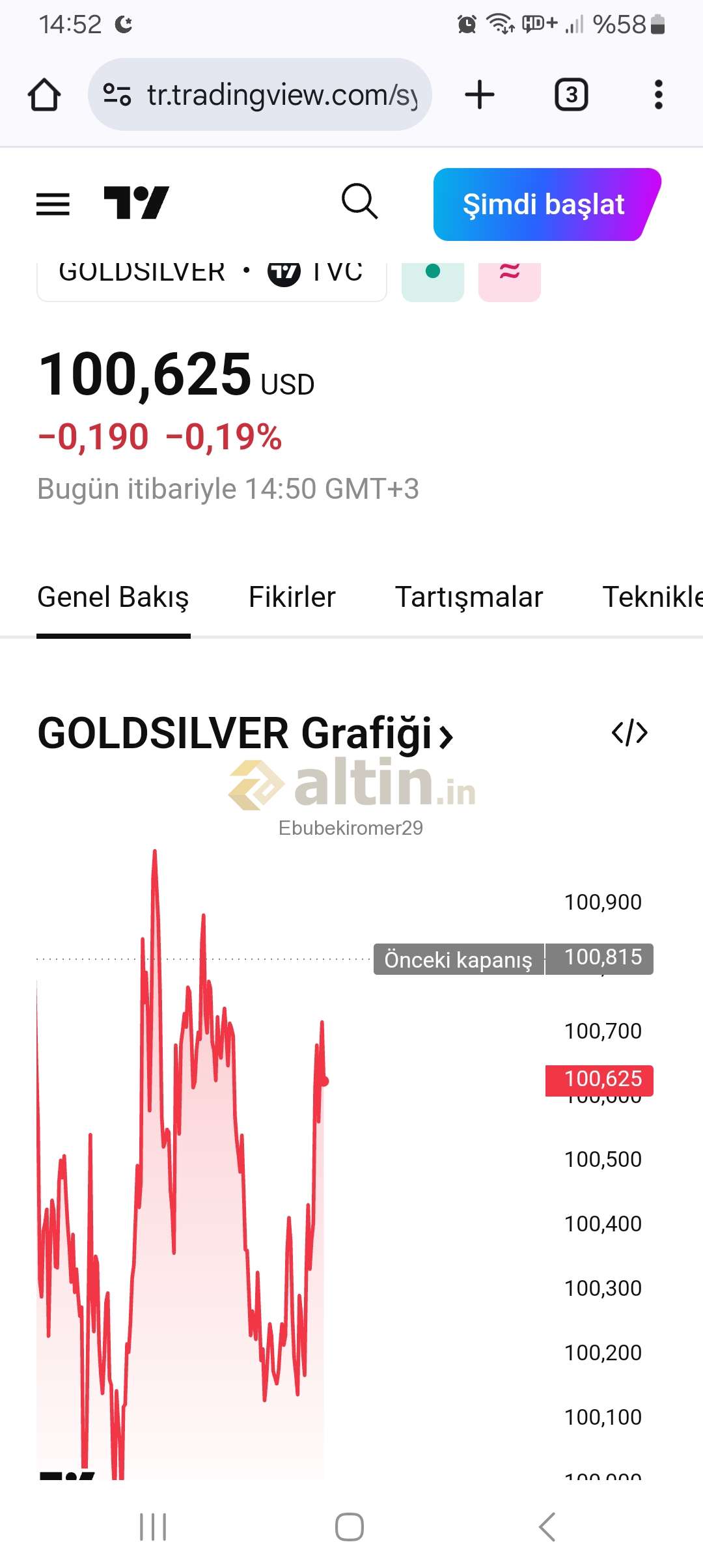703x1568 pixels.
Task: Open the GOLDSILVER Grafiği full chart link
Action: click(x=245, y=734)
